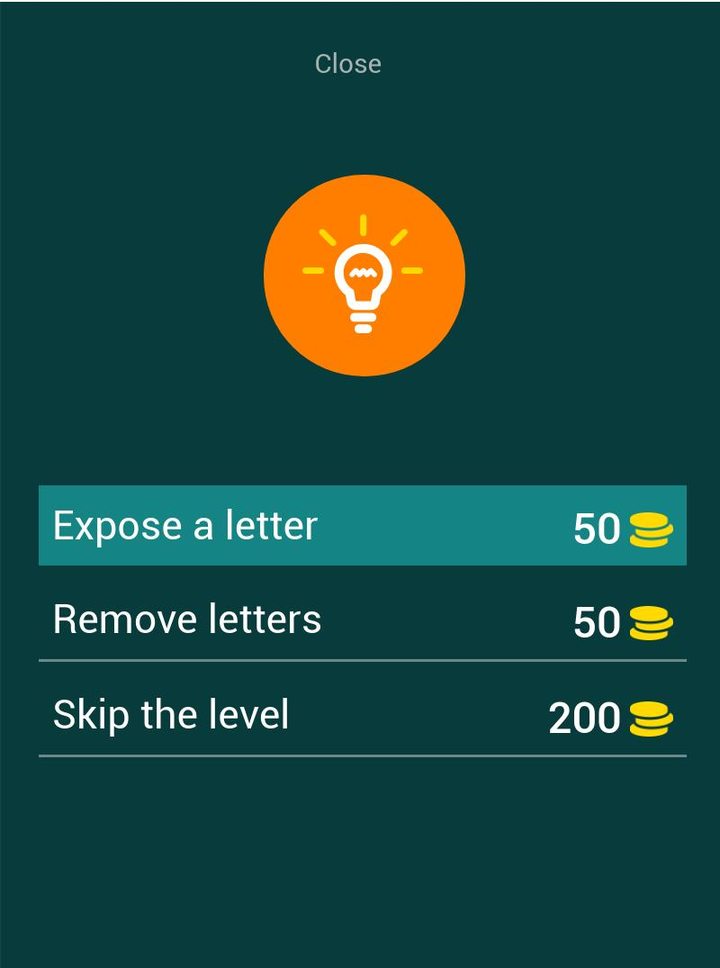Click the coin icon beside Remove letters
Viewport: 720px width, 968px height.
[652, 621]
